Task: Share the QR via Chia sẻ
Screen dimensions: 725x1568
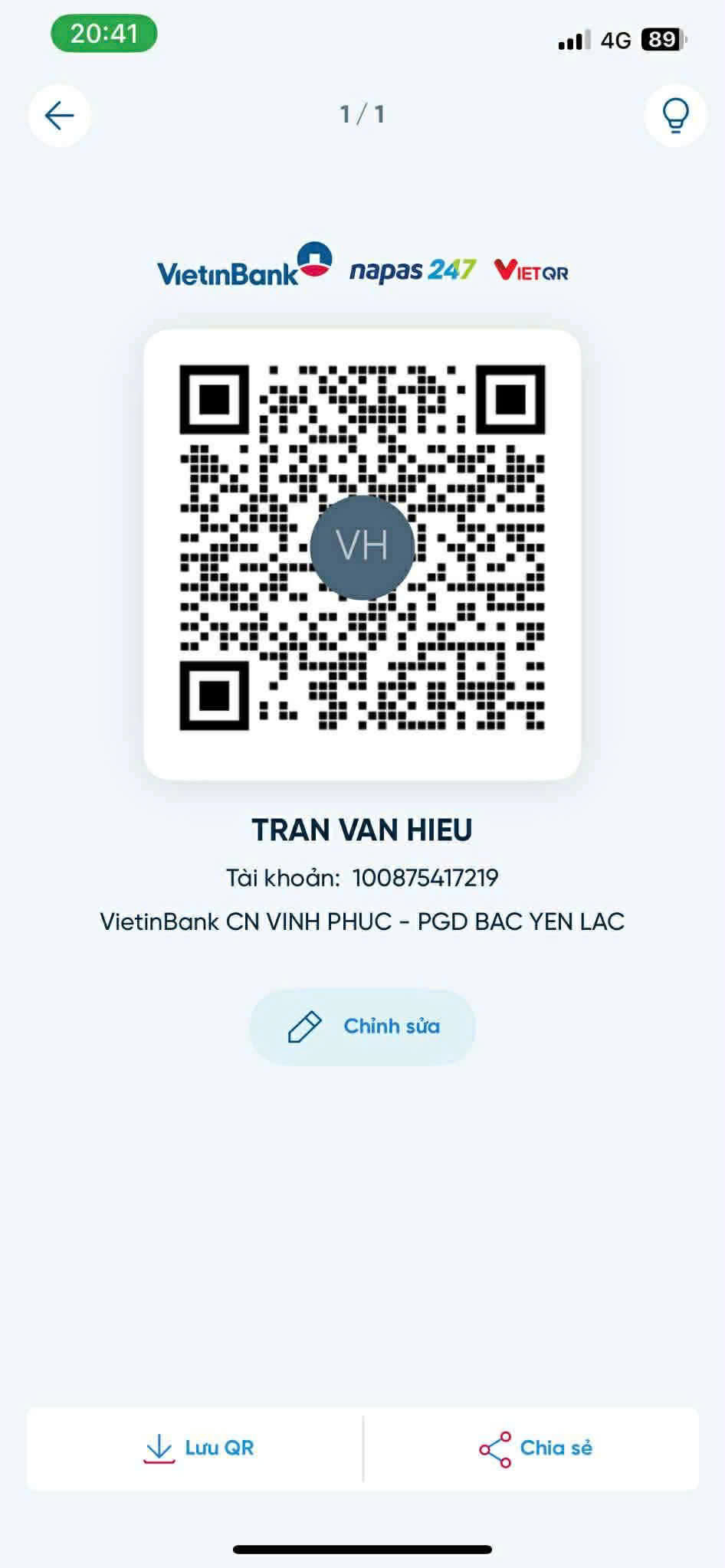Action: click(536, 1448)
